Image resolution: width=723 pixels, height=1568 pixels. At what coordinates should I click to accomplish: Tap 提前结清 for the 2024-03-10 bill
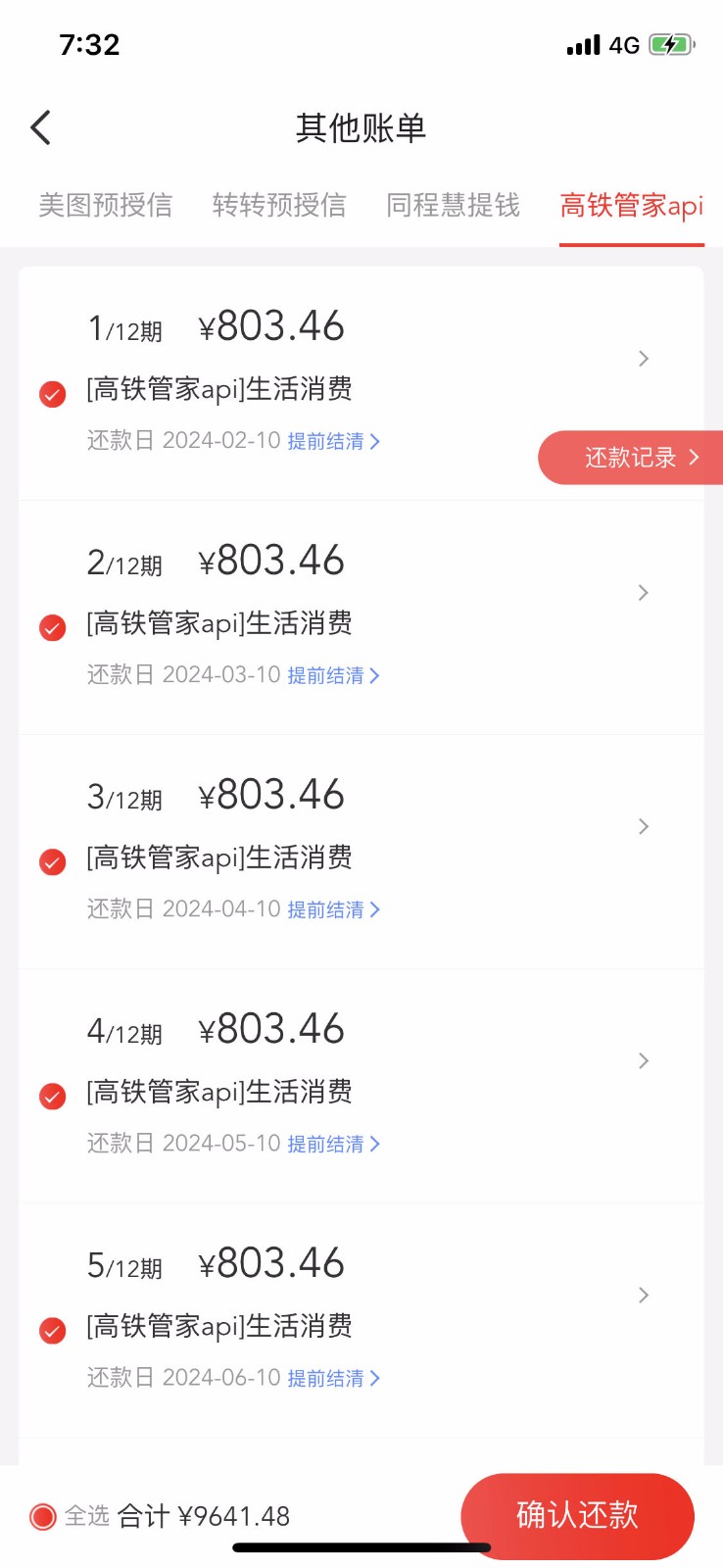[333, 676]
